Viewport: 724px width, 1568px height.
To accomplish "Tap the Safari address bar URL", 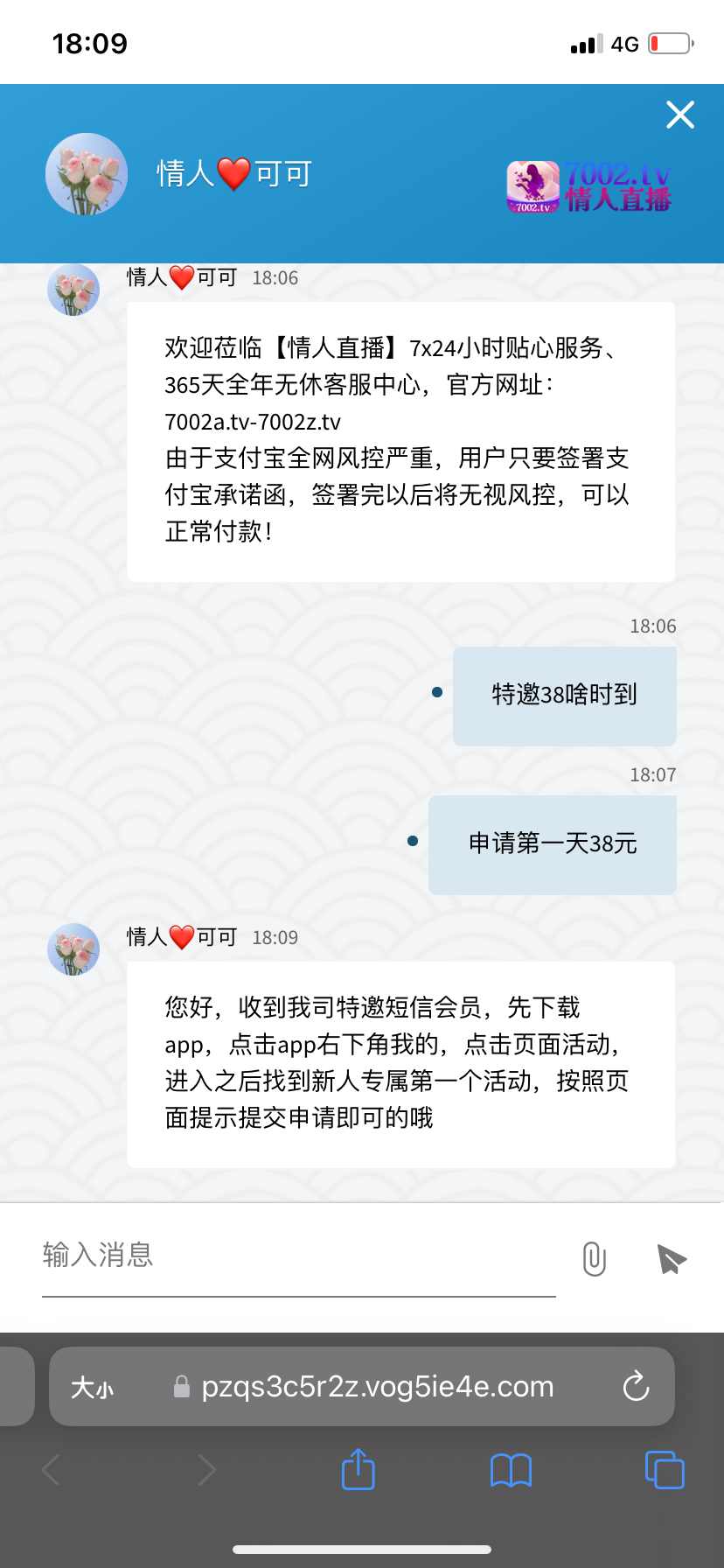I will tap(376, 1387).
